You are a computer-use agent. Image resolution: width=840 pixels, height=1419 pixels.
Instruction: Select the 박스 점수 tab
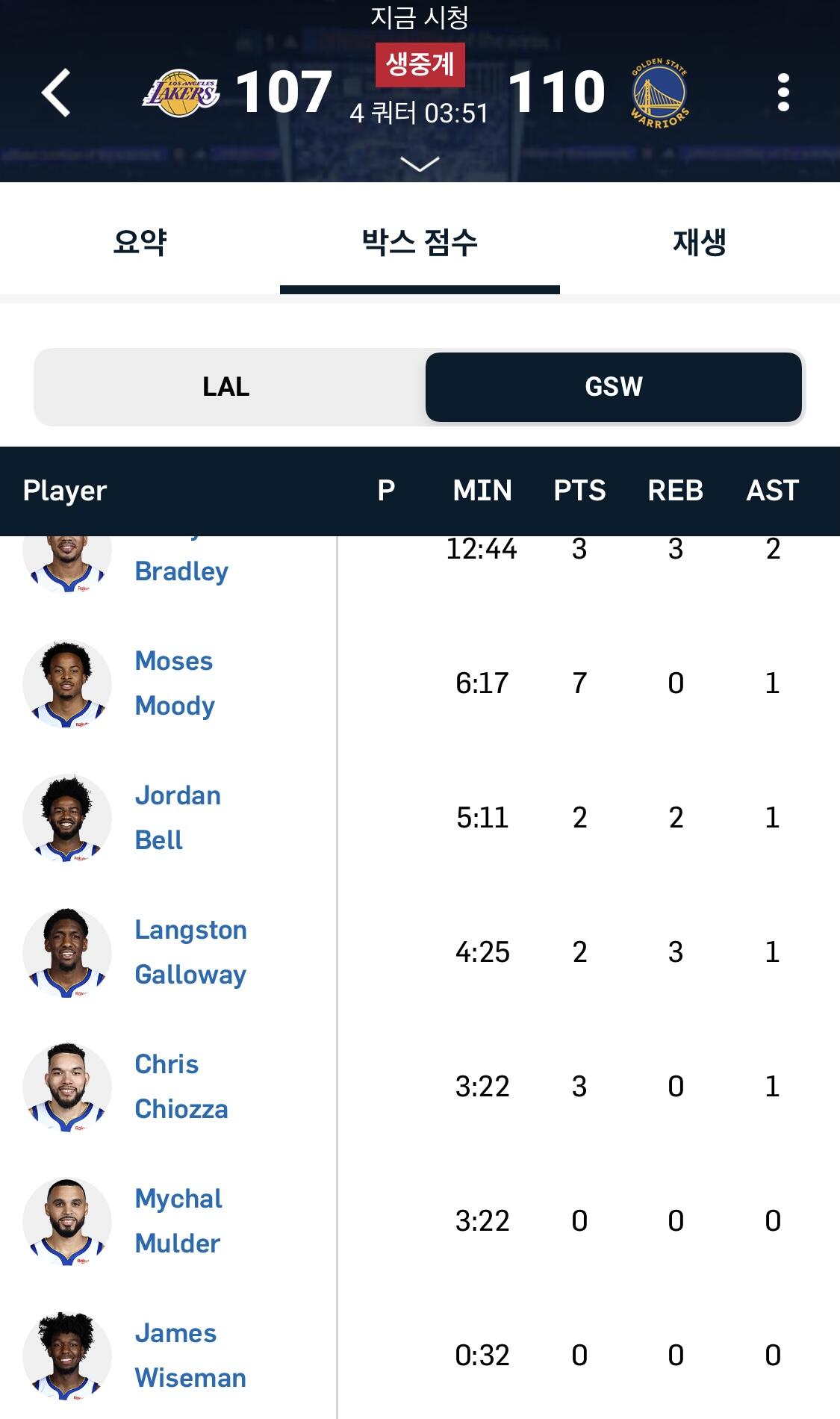(420, 242)
